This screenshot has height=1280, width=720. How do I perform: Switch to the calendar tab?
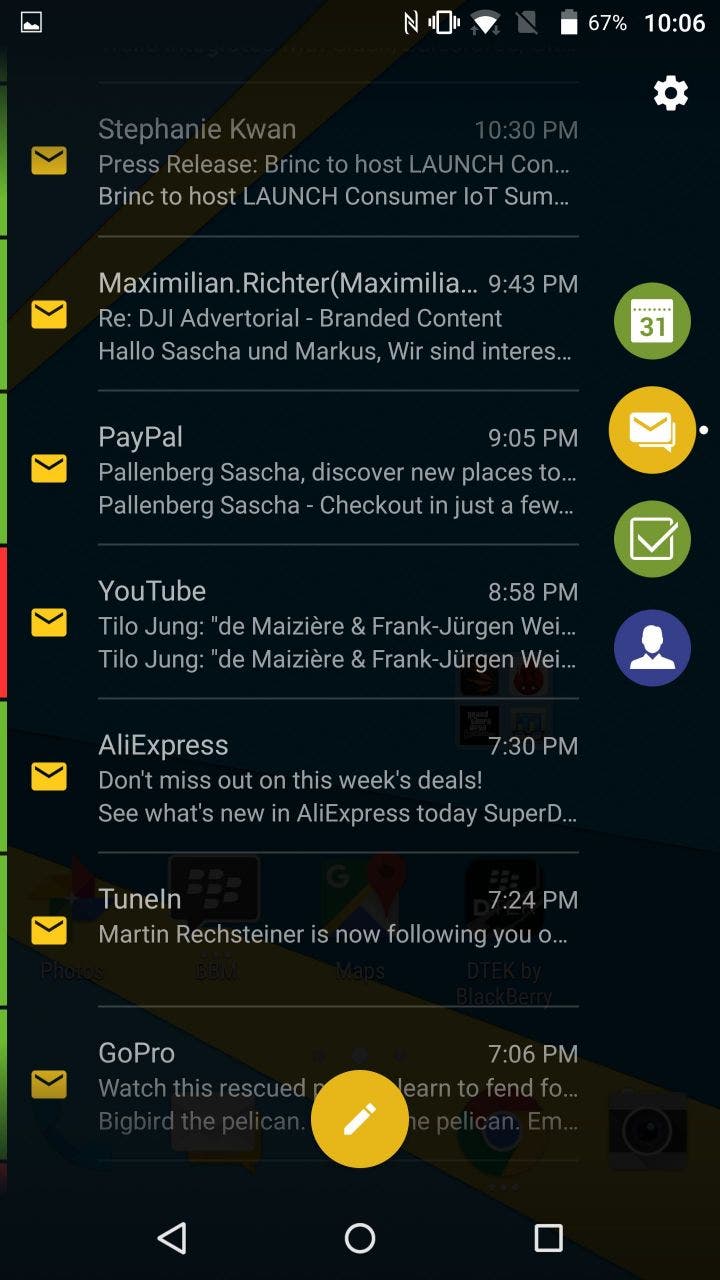tap(652, 321)
